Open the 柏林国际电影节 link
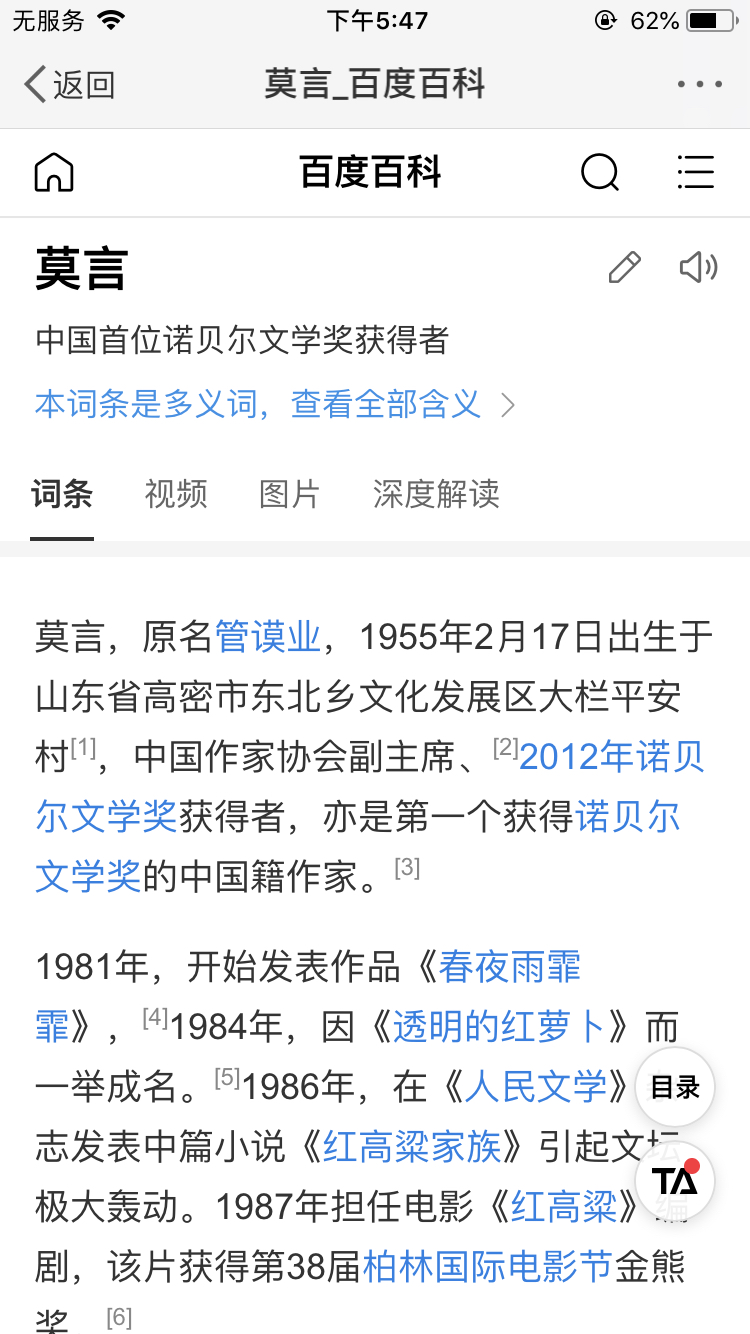This screenshot has width=750, height=1334. [487, 1267]
